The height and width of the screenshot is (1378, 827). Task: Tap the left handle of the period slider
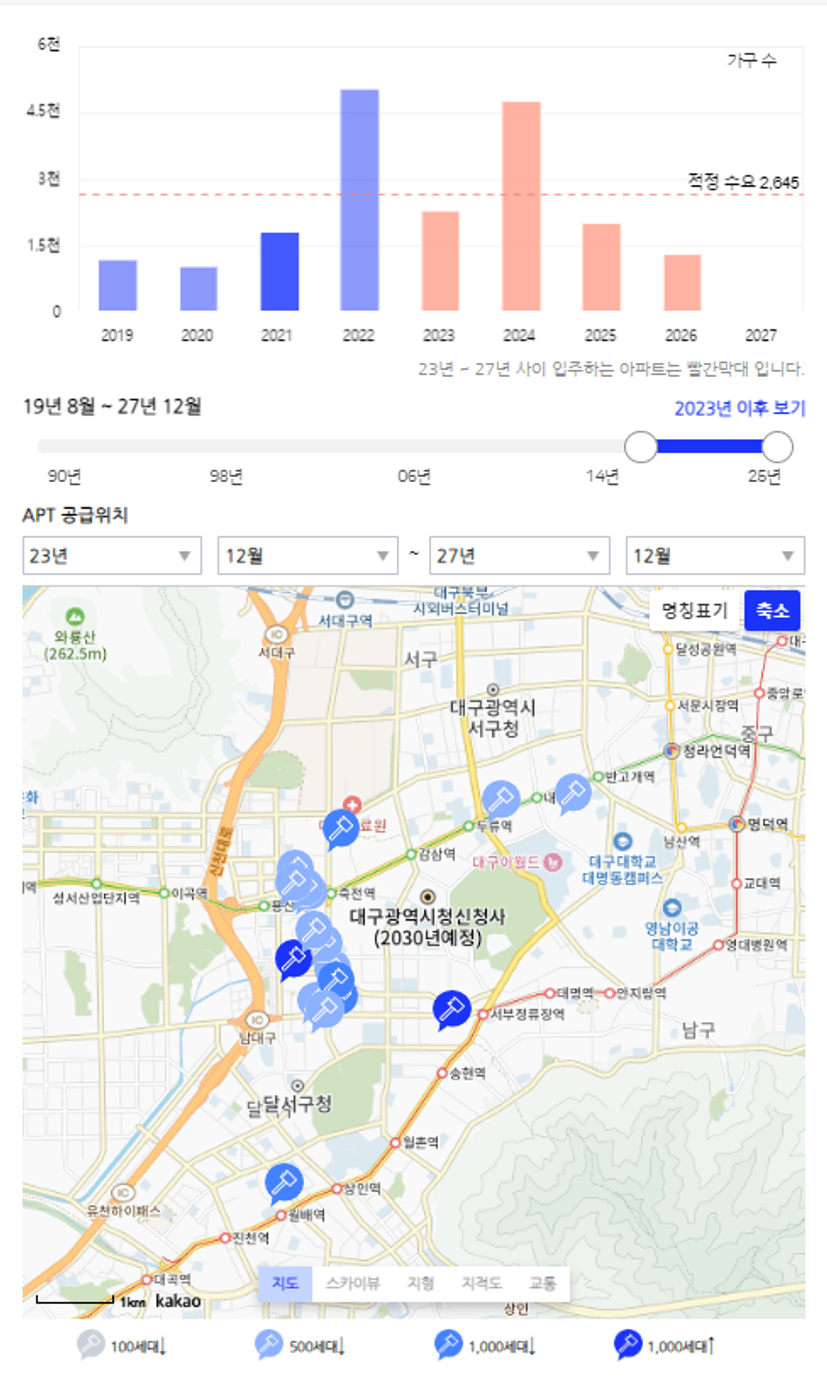point(641,447)
